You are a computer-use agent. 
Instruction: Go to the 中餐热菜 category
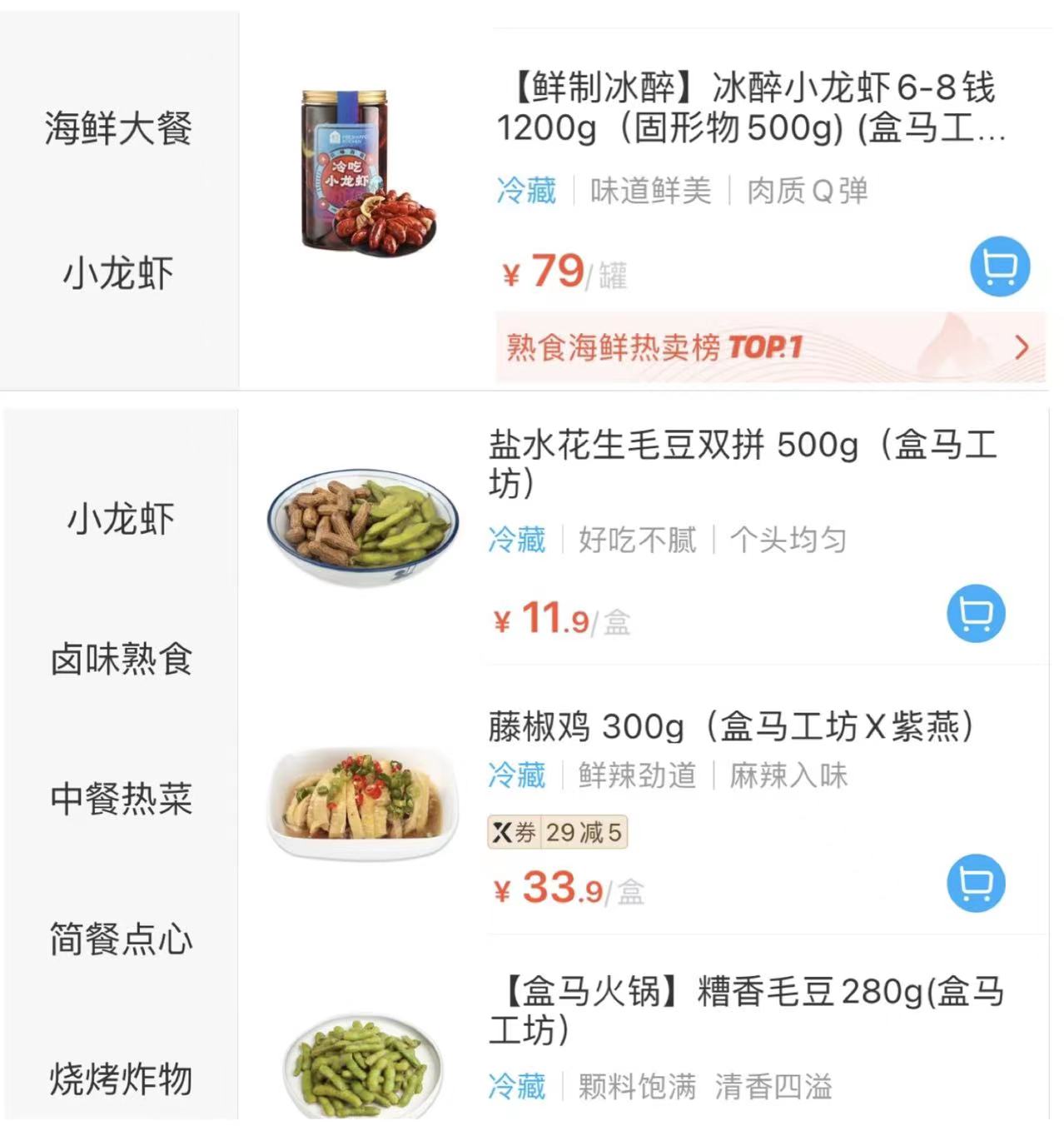coord(122,799)
